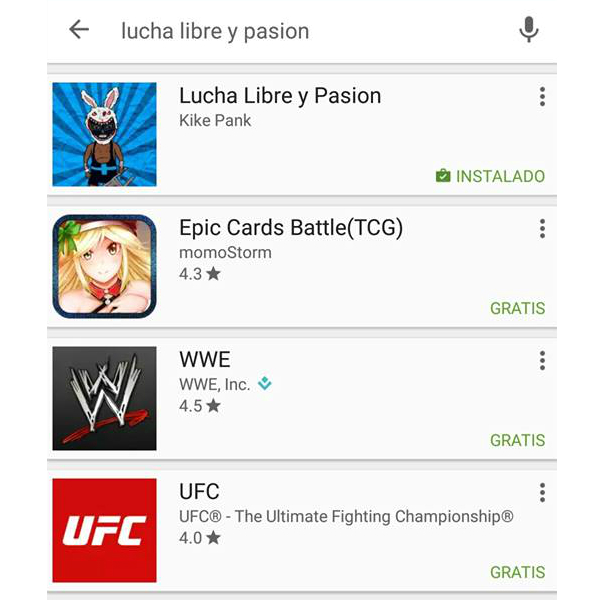Go back with the arrow icon
Viewport: 600px width, 600px height.
pos(79,30)
